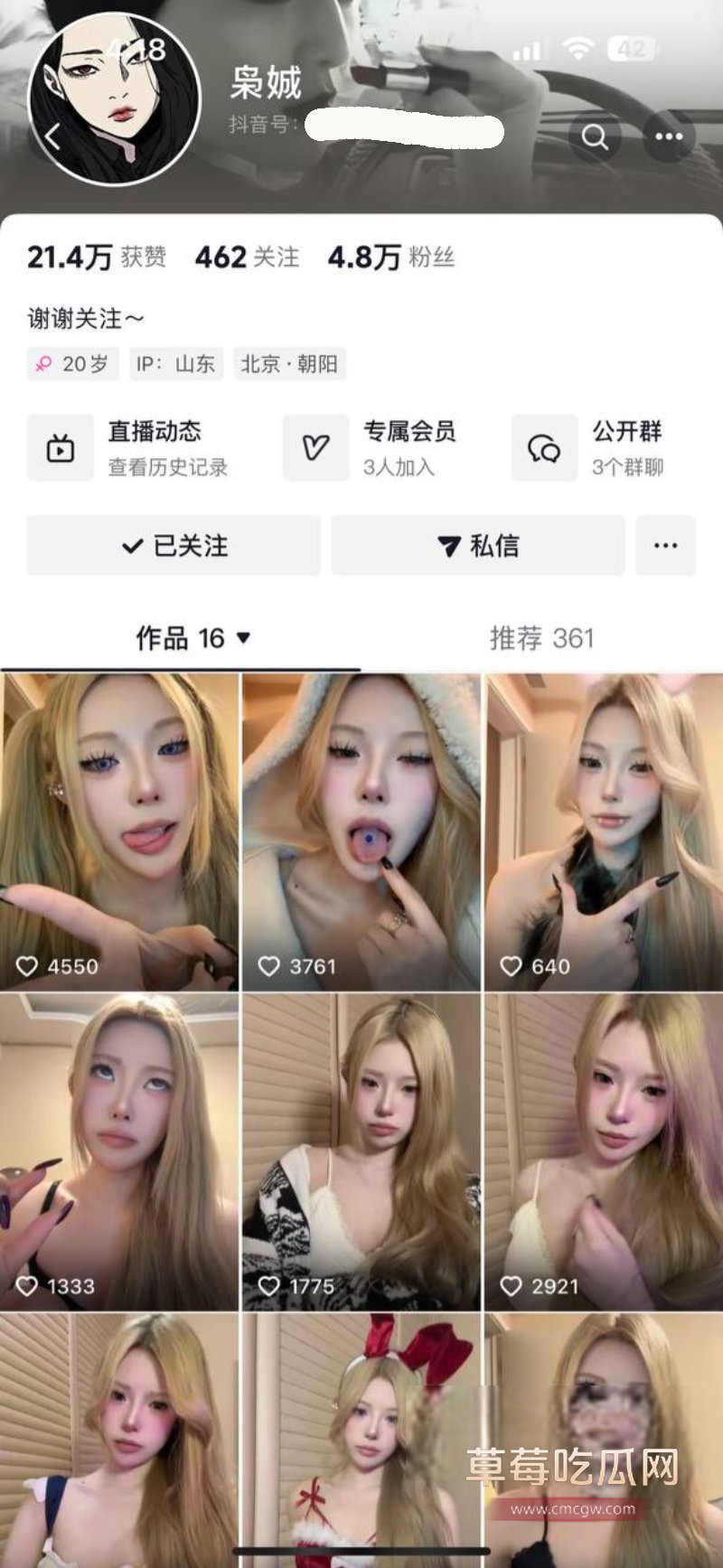The height and width of the screenshot is (1568, 723).
Task: Open the profile search icon
Action: click(595, 136)
